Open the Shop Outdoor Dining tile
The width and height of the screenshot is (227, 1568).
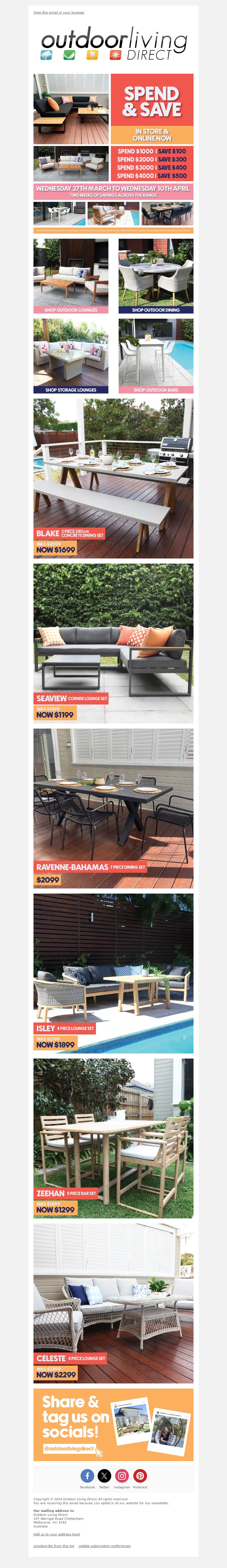156,276
